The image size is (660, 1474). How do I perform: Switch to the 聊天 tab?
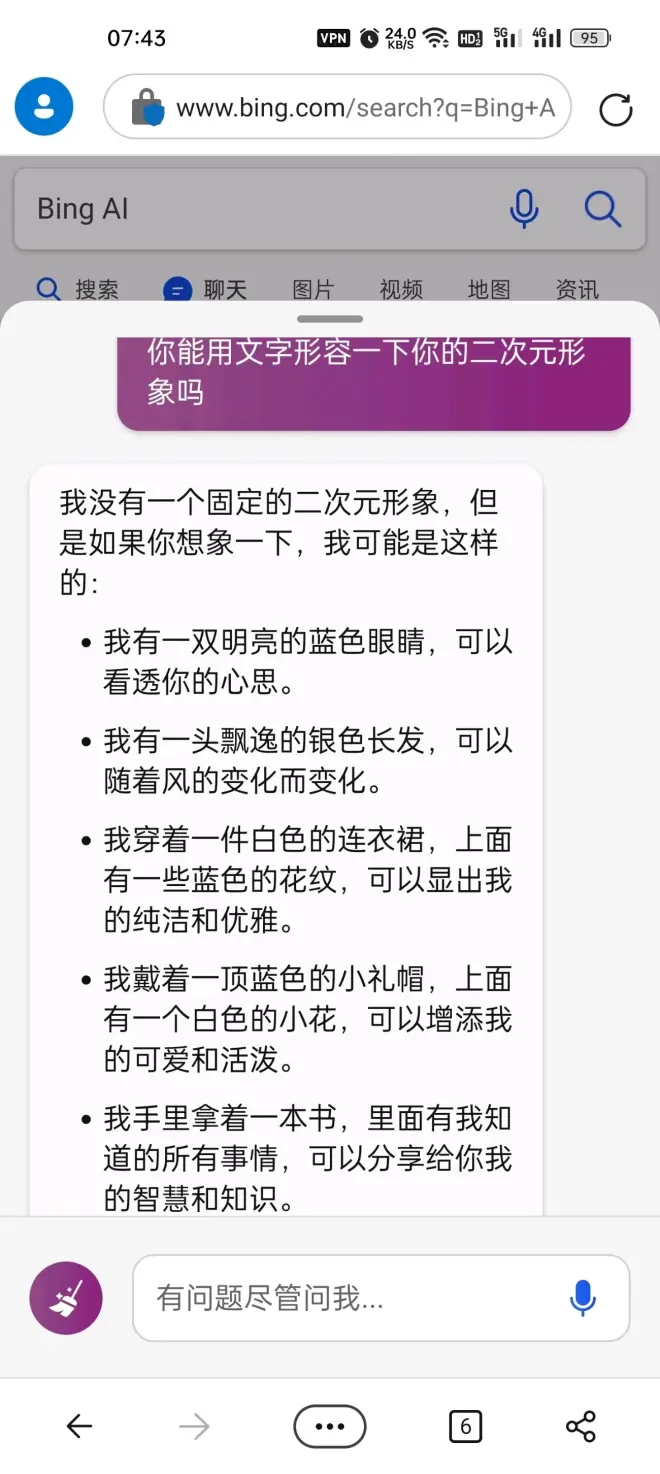point(206,289)
